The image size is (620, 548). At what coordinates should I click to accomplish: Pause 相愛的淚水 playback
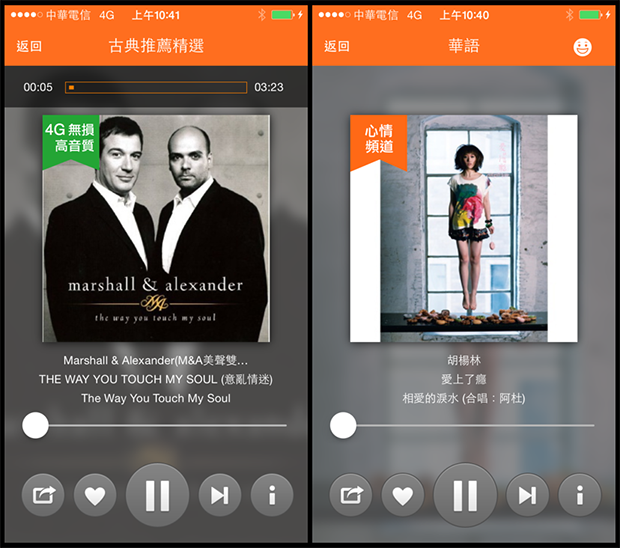click(465, 494)
